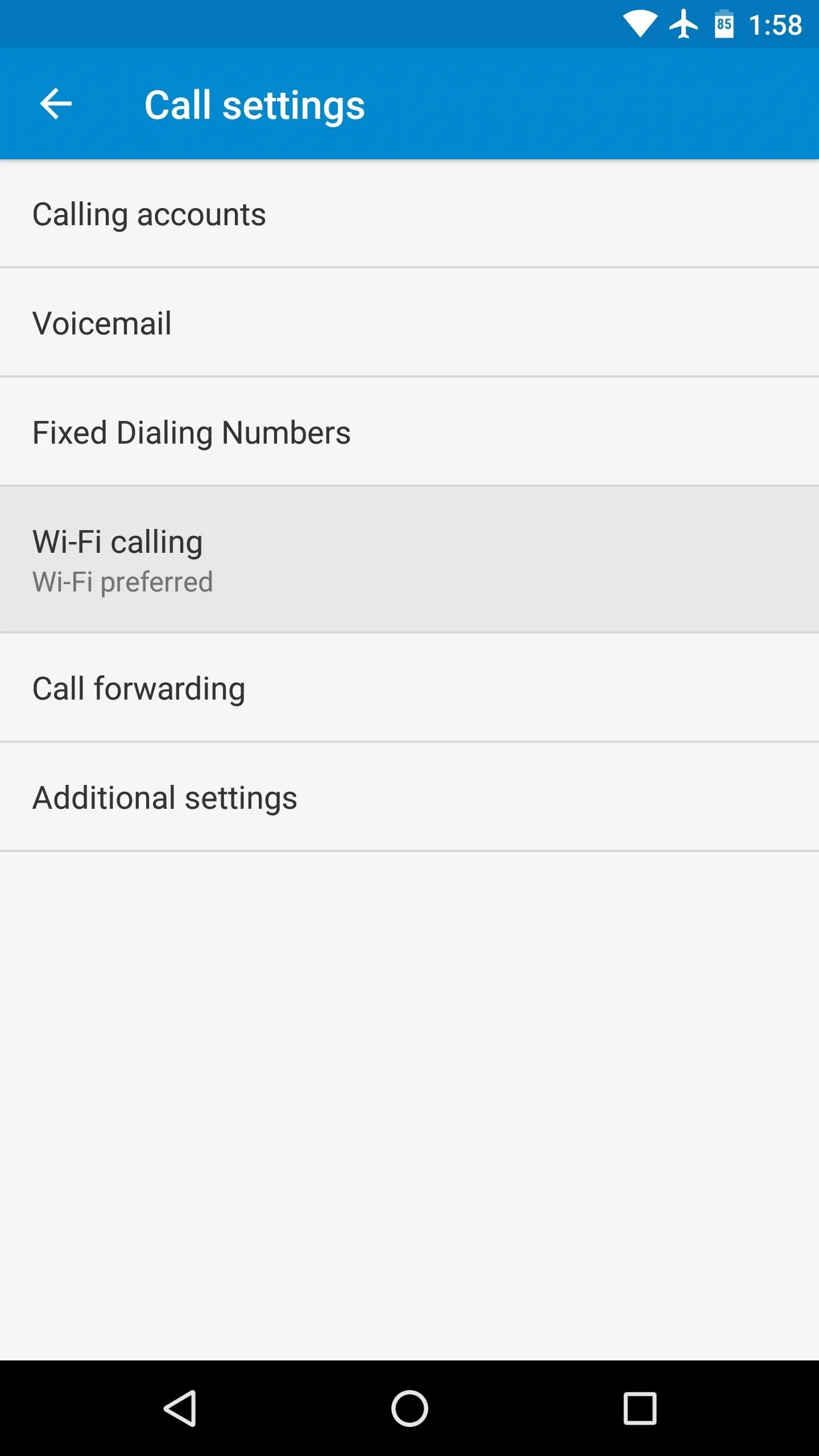
Task: Open Additional settings
Action: click(409, 797)
